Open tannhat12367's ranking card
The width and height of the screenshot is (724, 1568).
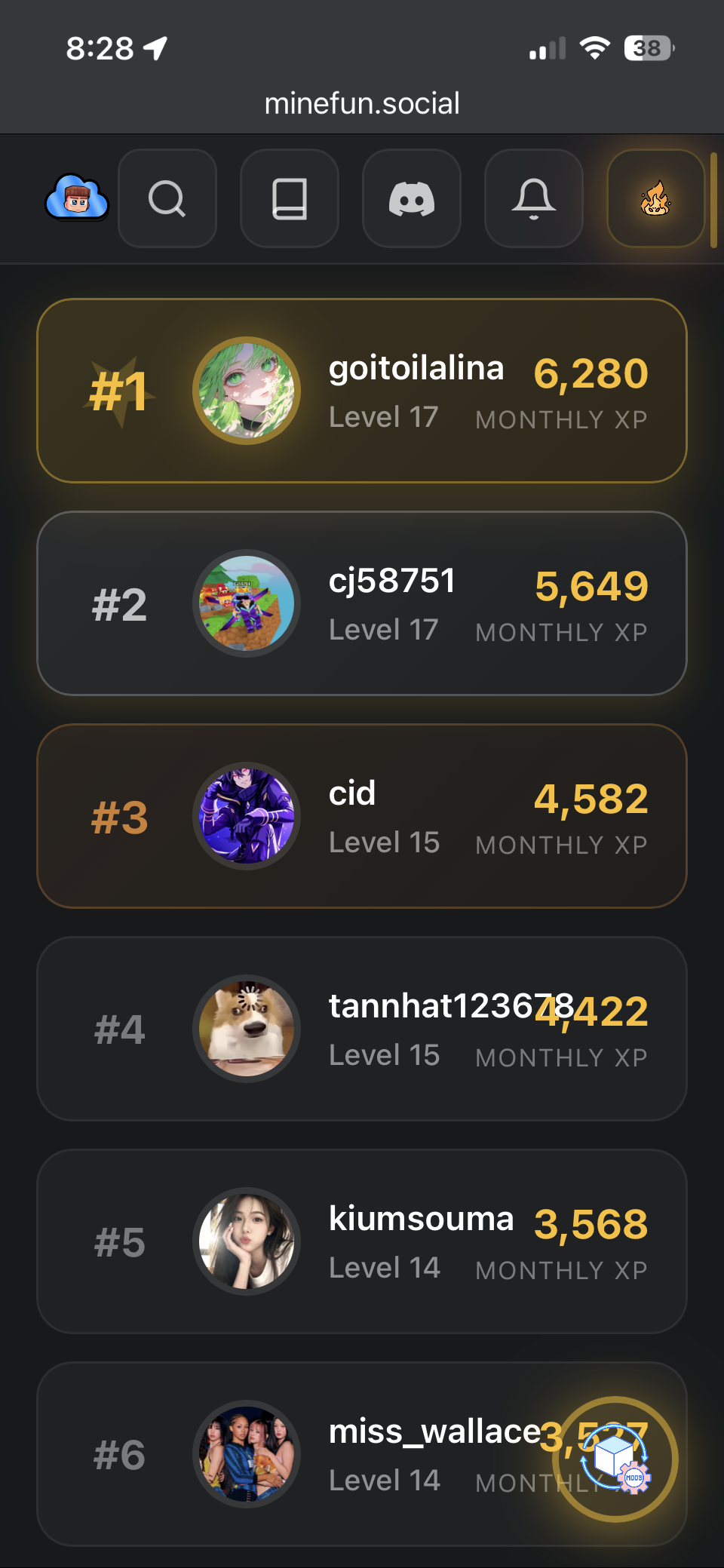362,1029
